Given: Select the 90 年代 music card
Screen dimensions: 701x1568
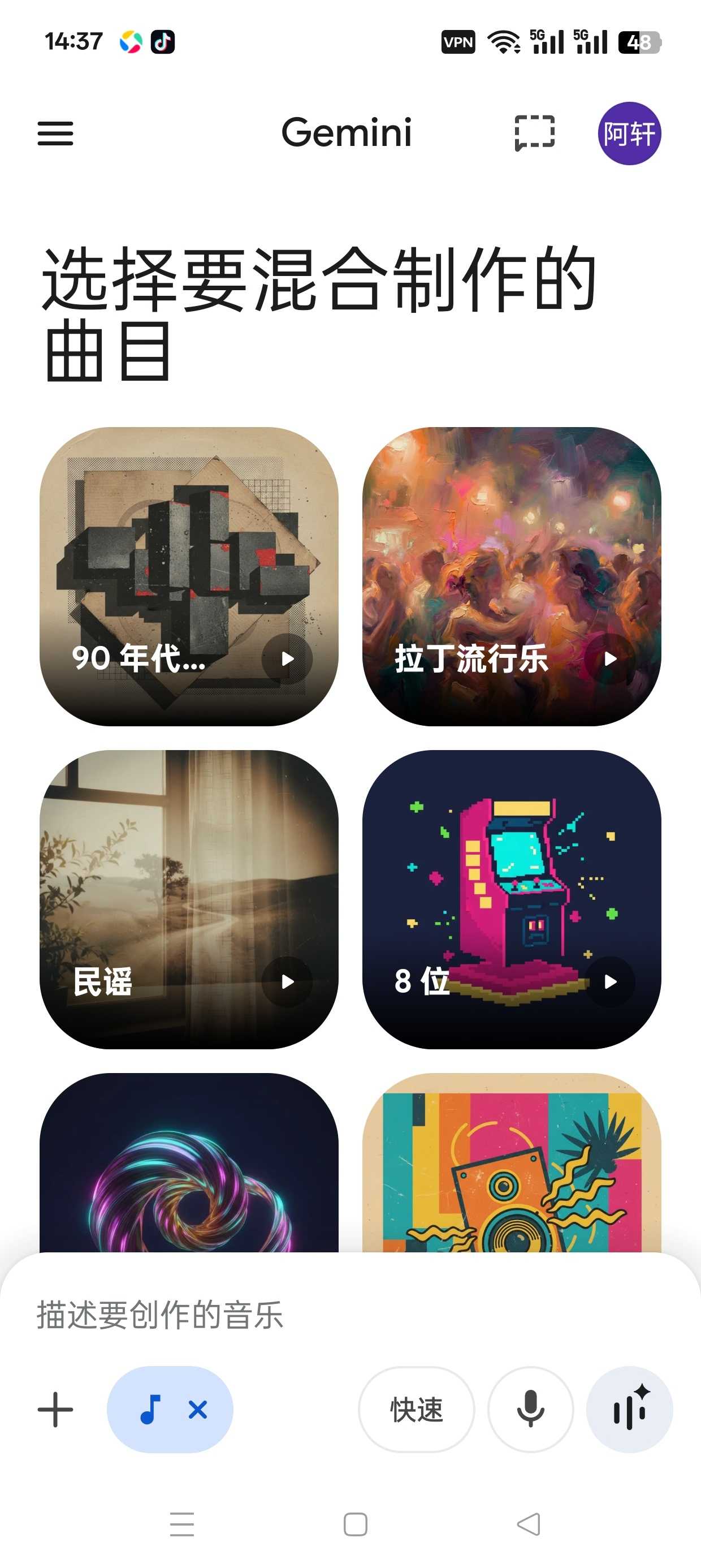Looking at the screenshot, I should [189, 576].
